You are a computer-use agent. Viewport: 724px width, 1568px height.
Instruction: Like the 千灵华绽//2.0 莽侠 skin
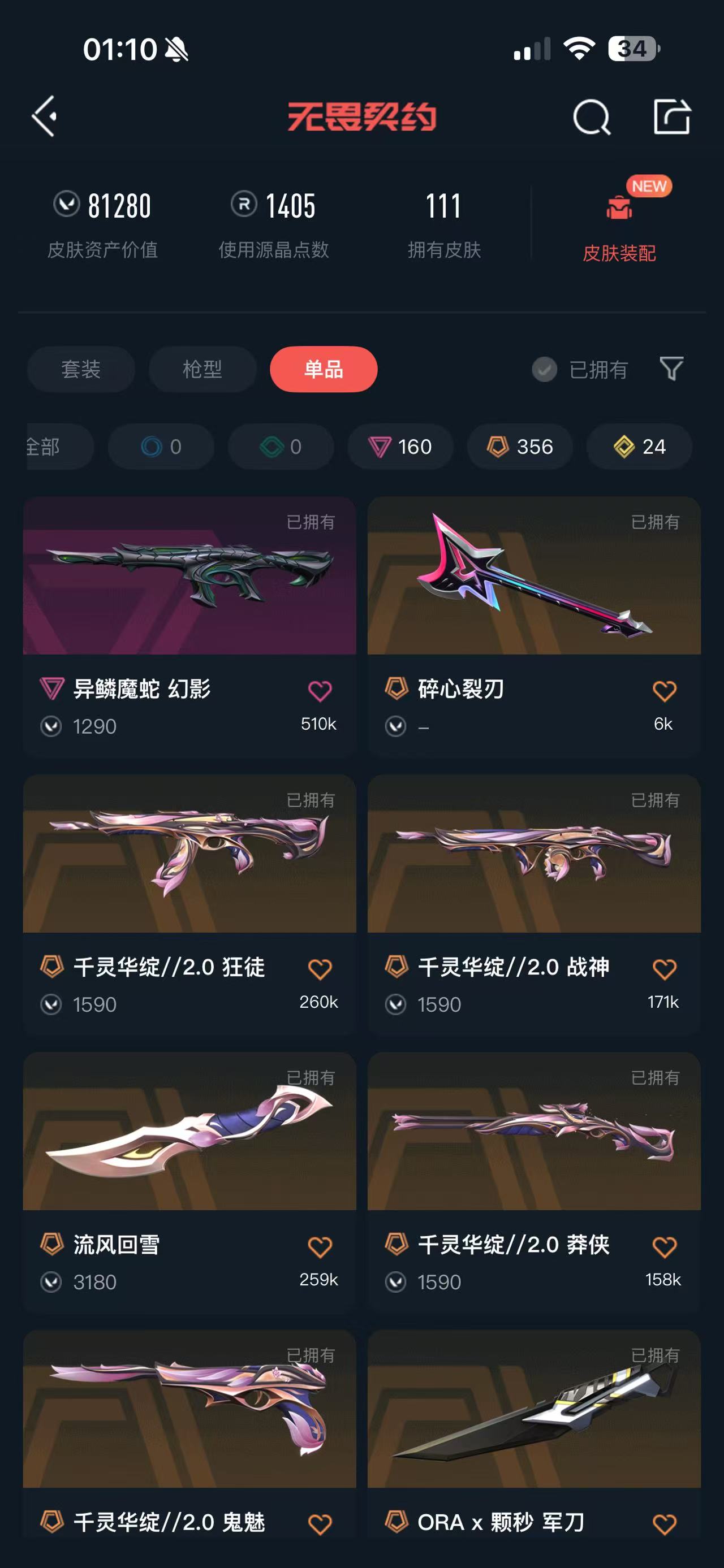(x=664, y=1246)
